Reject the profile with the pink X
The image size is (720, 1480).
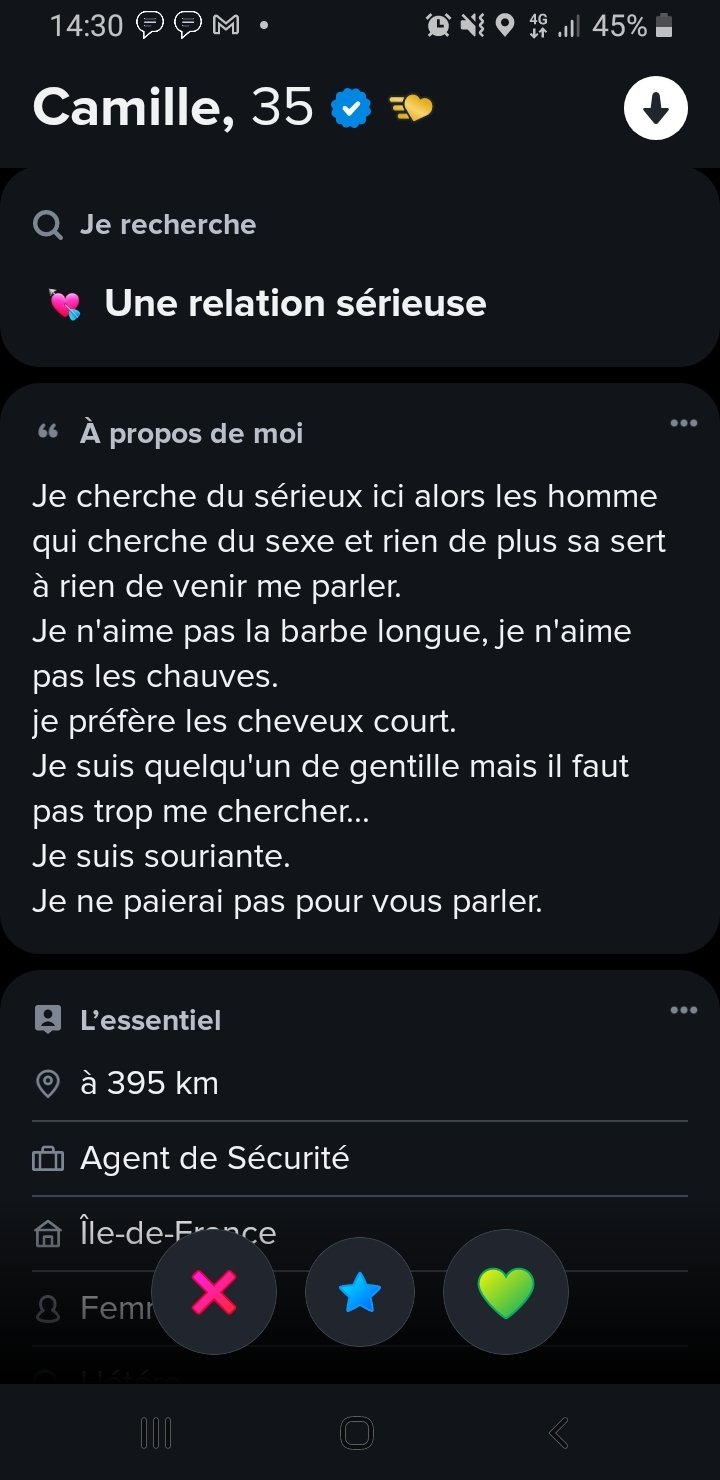click(x=213, y=1292)
